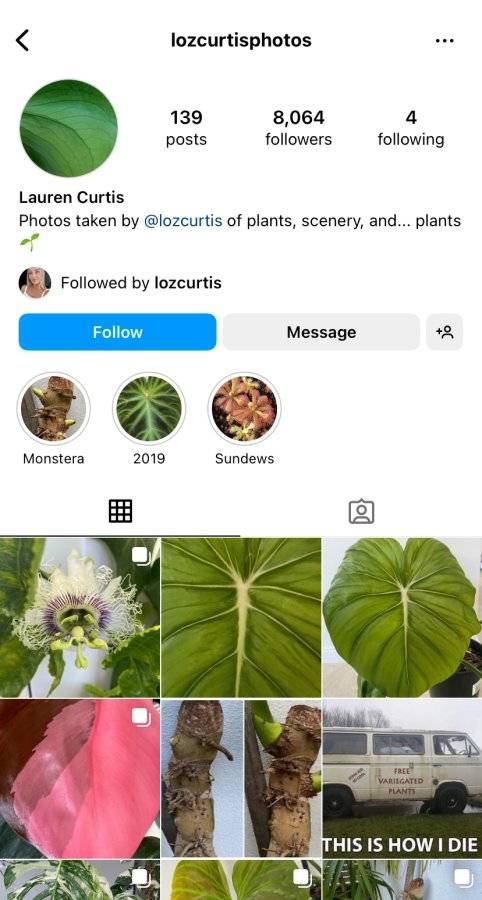View the 4 following list
482x900 pixels.
point(411,127)
